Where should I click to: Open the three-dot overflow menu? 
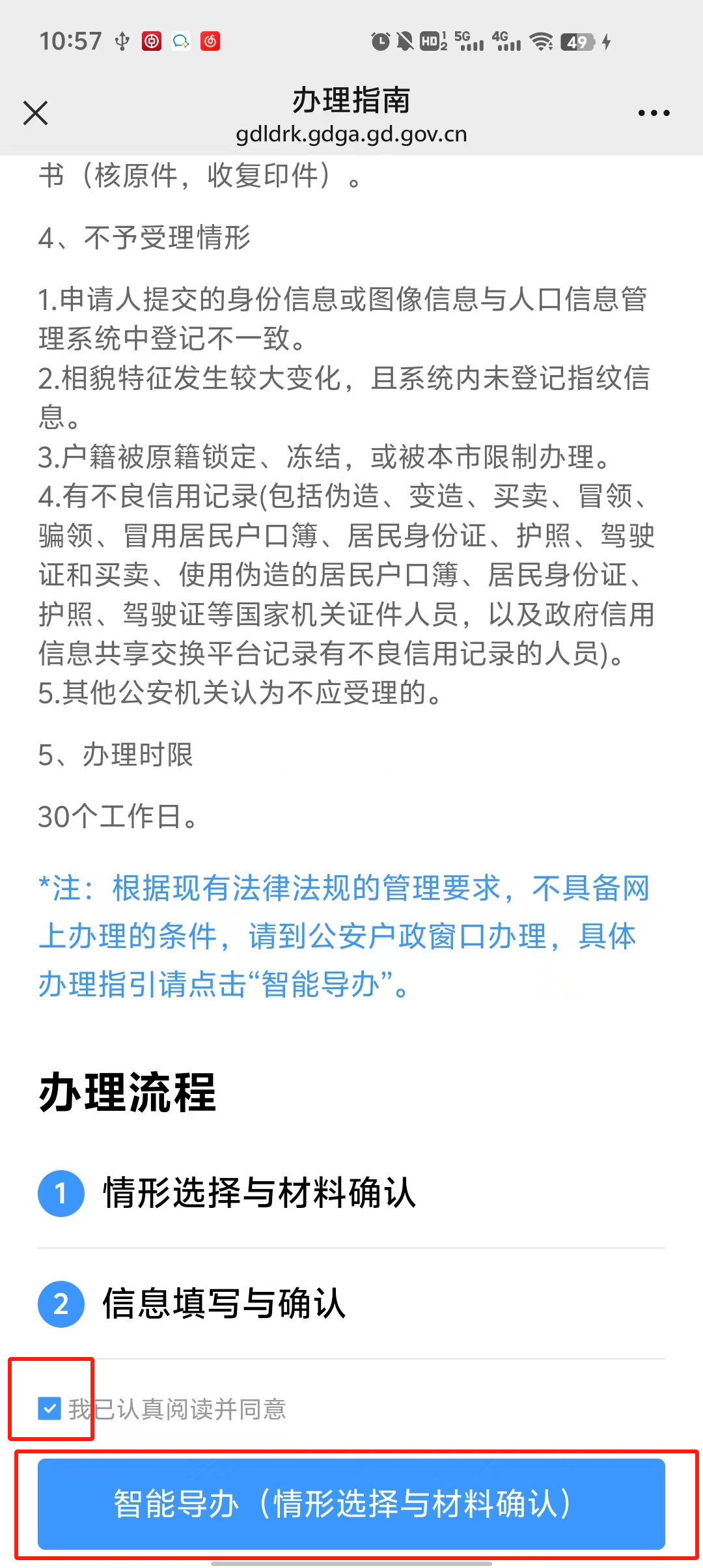(654, 113)
